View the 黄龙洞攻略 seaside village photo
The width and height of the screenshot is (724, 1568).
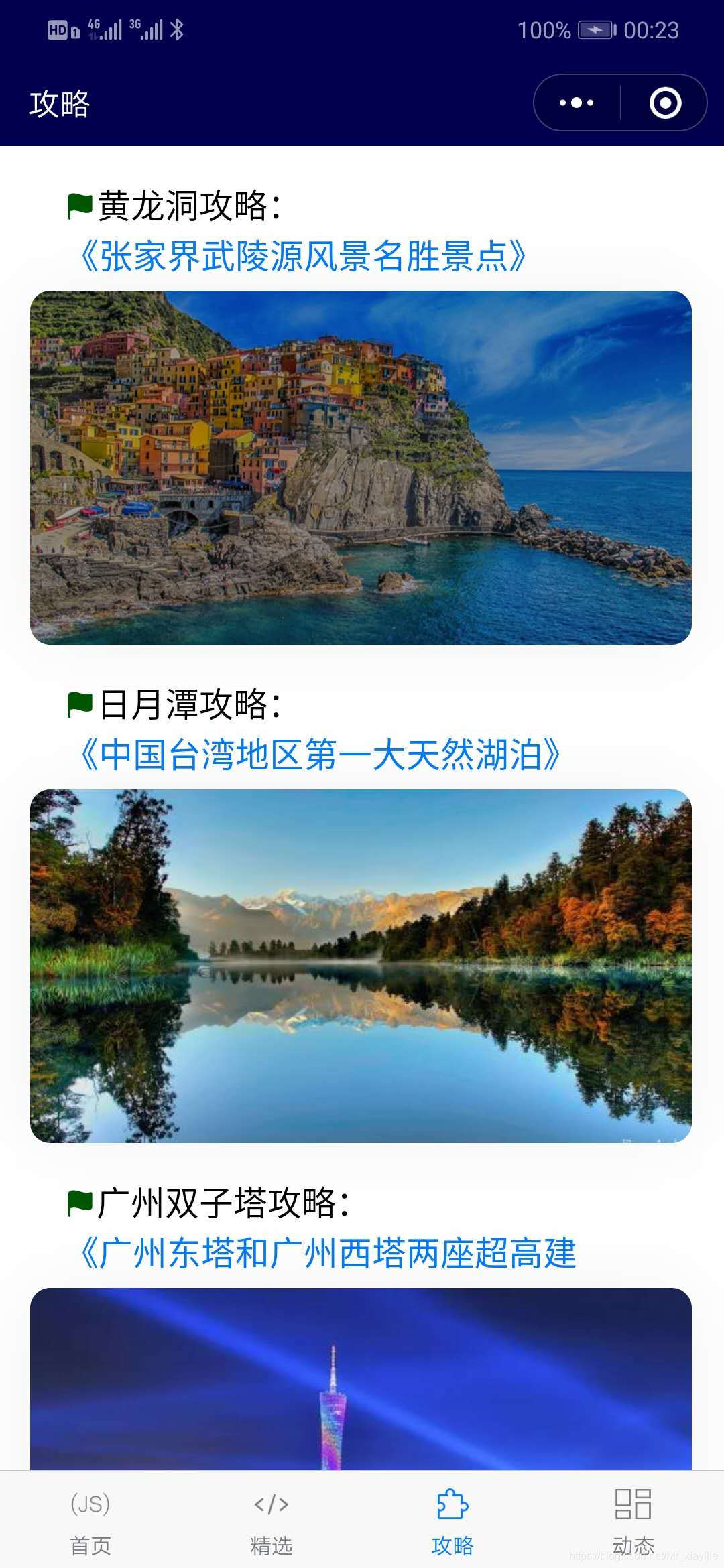(x=361, y=468)
